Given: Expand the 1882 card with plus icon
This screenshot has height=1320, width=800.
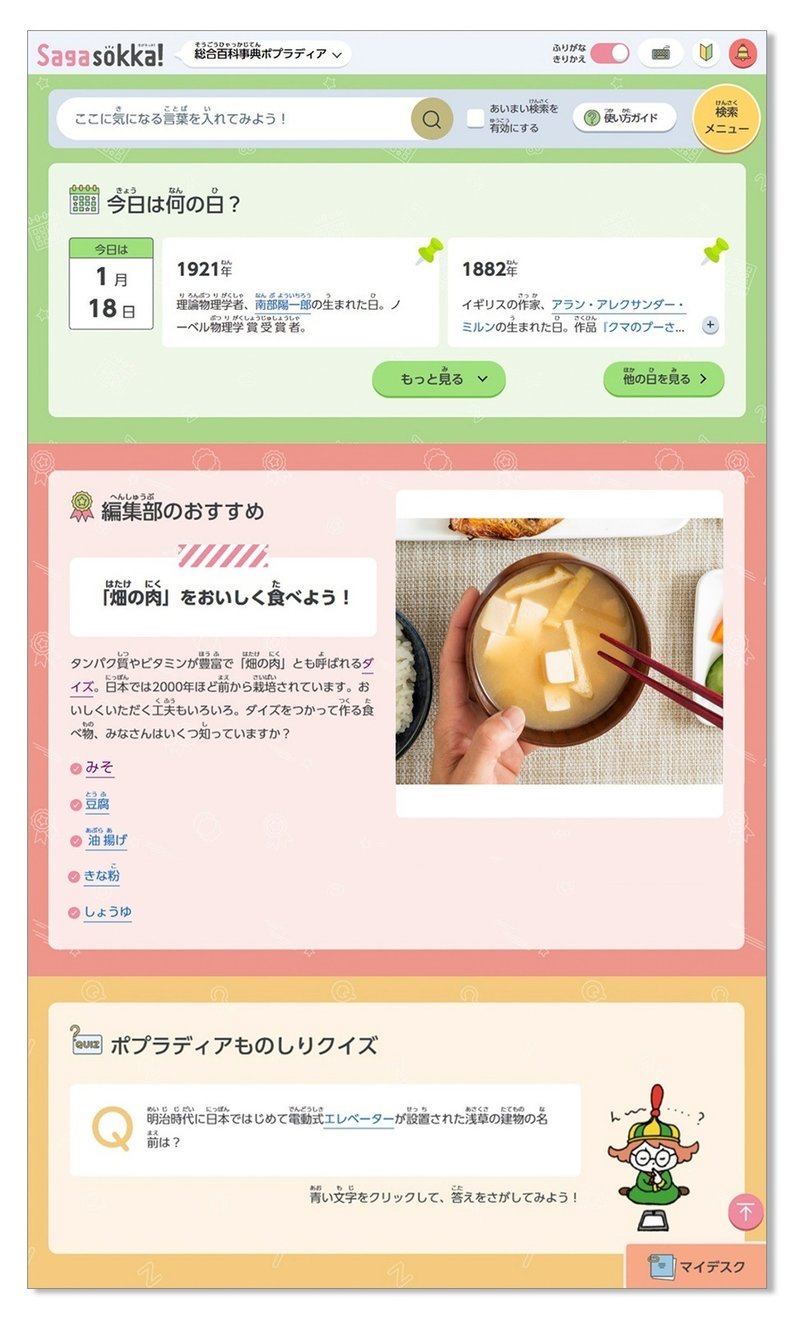Looking at the screenshot, I should click(x=711, y=325).
